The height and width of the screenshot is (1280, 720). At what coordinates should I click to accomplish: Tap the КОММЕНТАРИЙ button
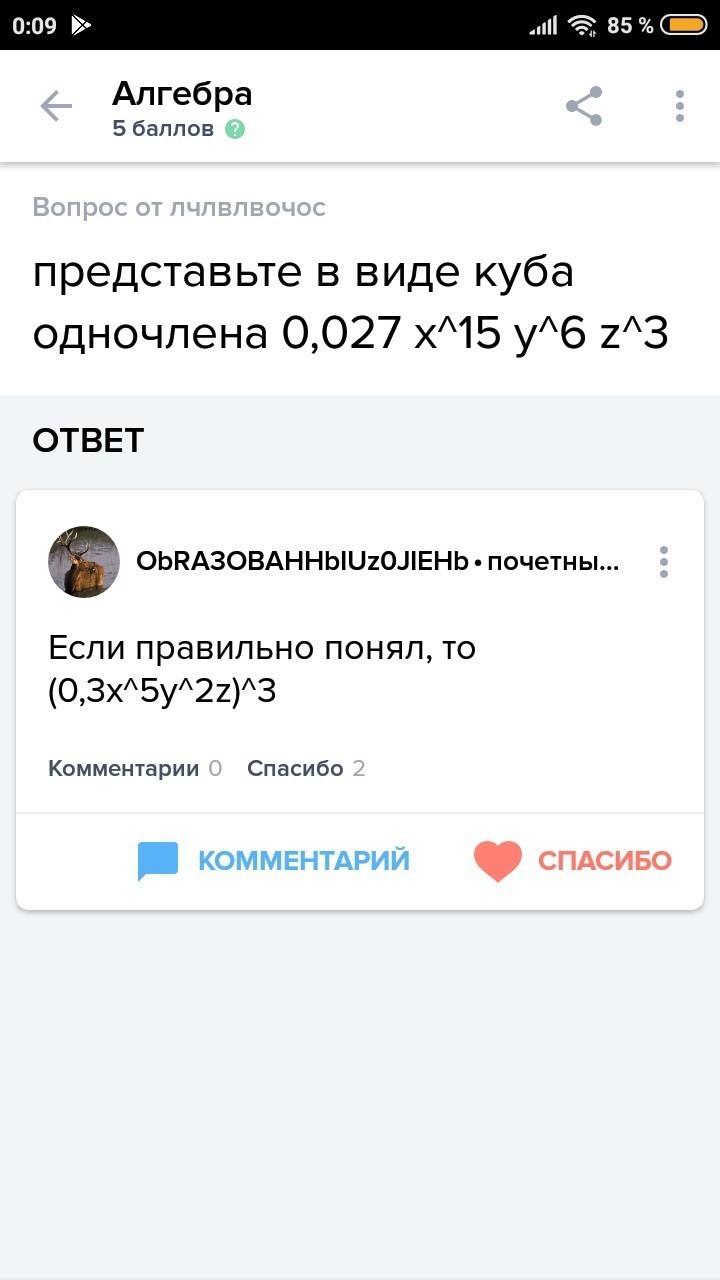(x=274, y=861)
